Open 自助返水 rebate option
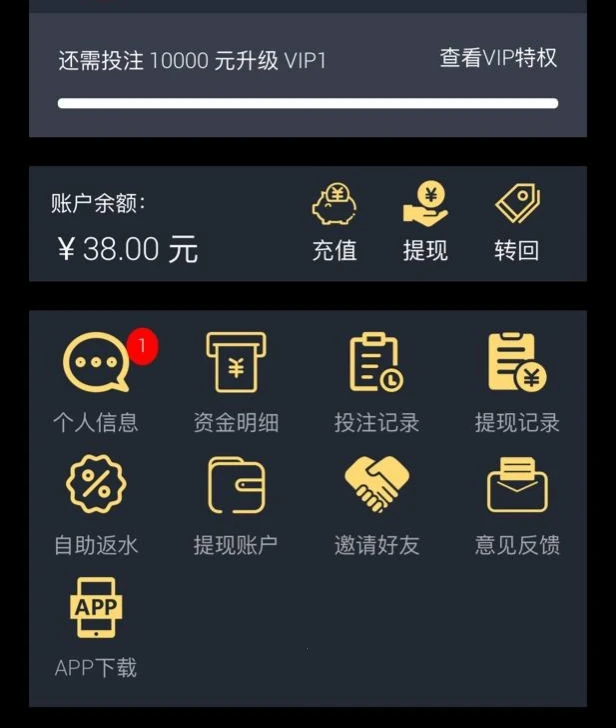 96,505
